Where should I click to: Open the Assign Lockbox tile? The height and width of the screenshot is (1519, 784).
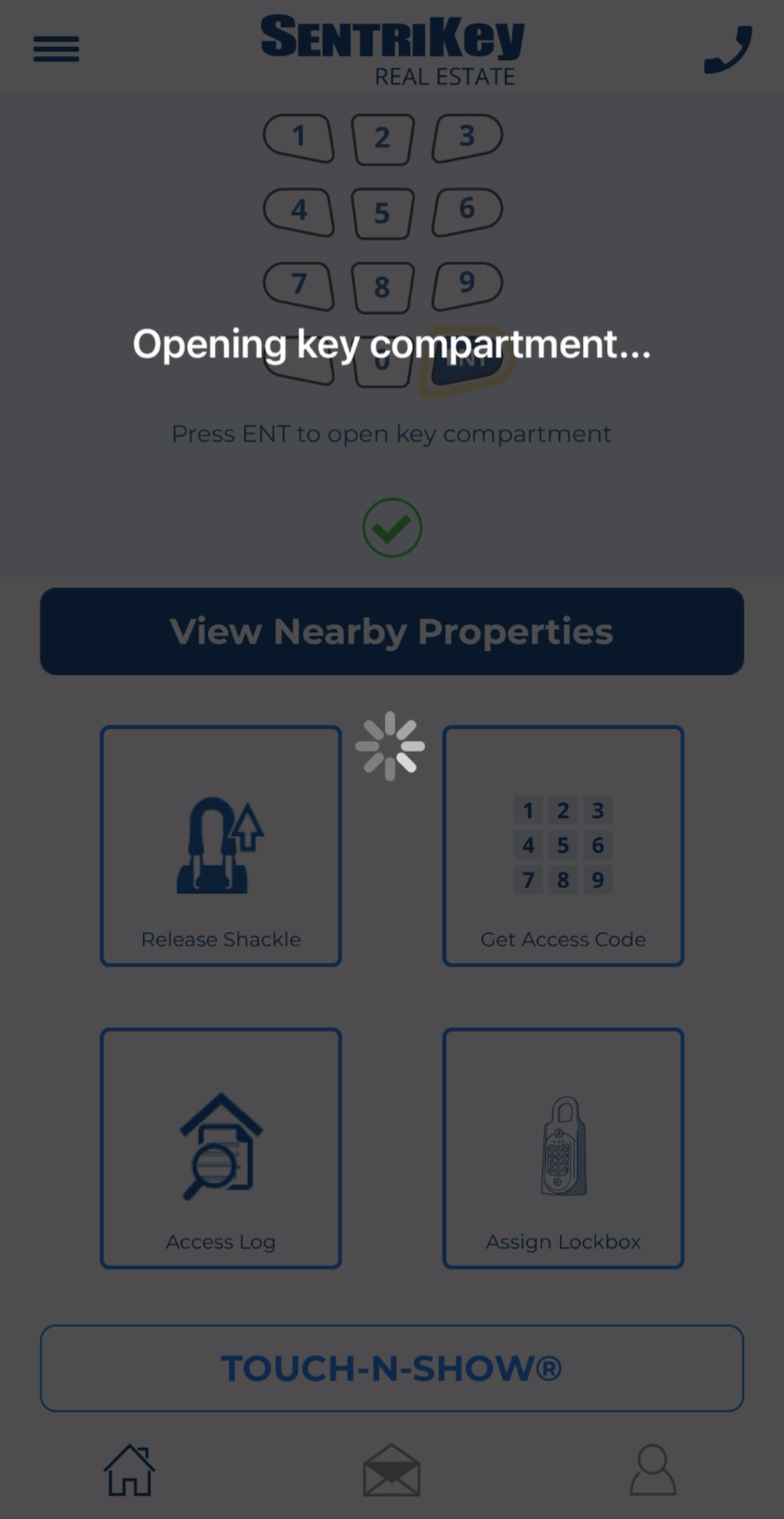(563, 1148)
